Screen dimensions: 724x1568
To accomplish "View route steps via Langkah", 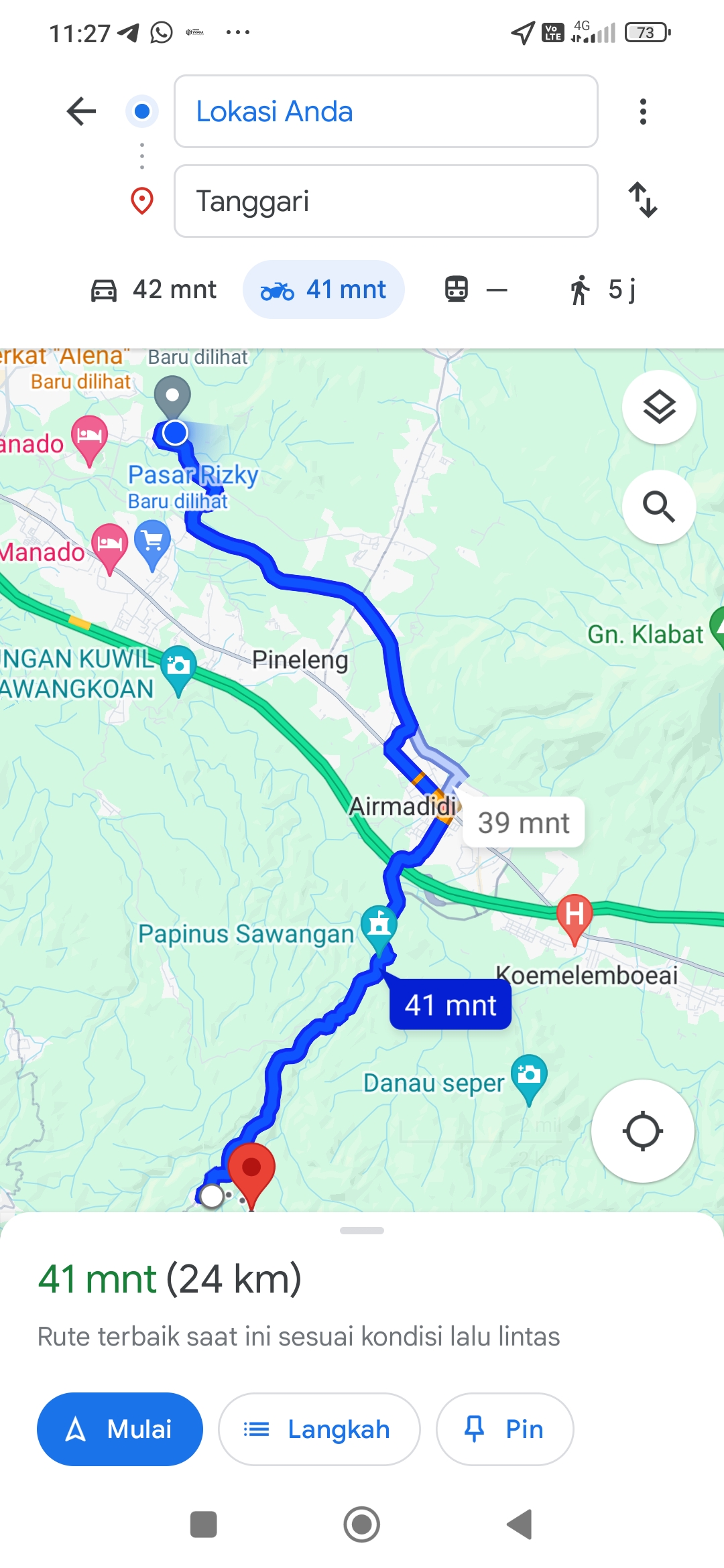I will (319, 1429).
